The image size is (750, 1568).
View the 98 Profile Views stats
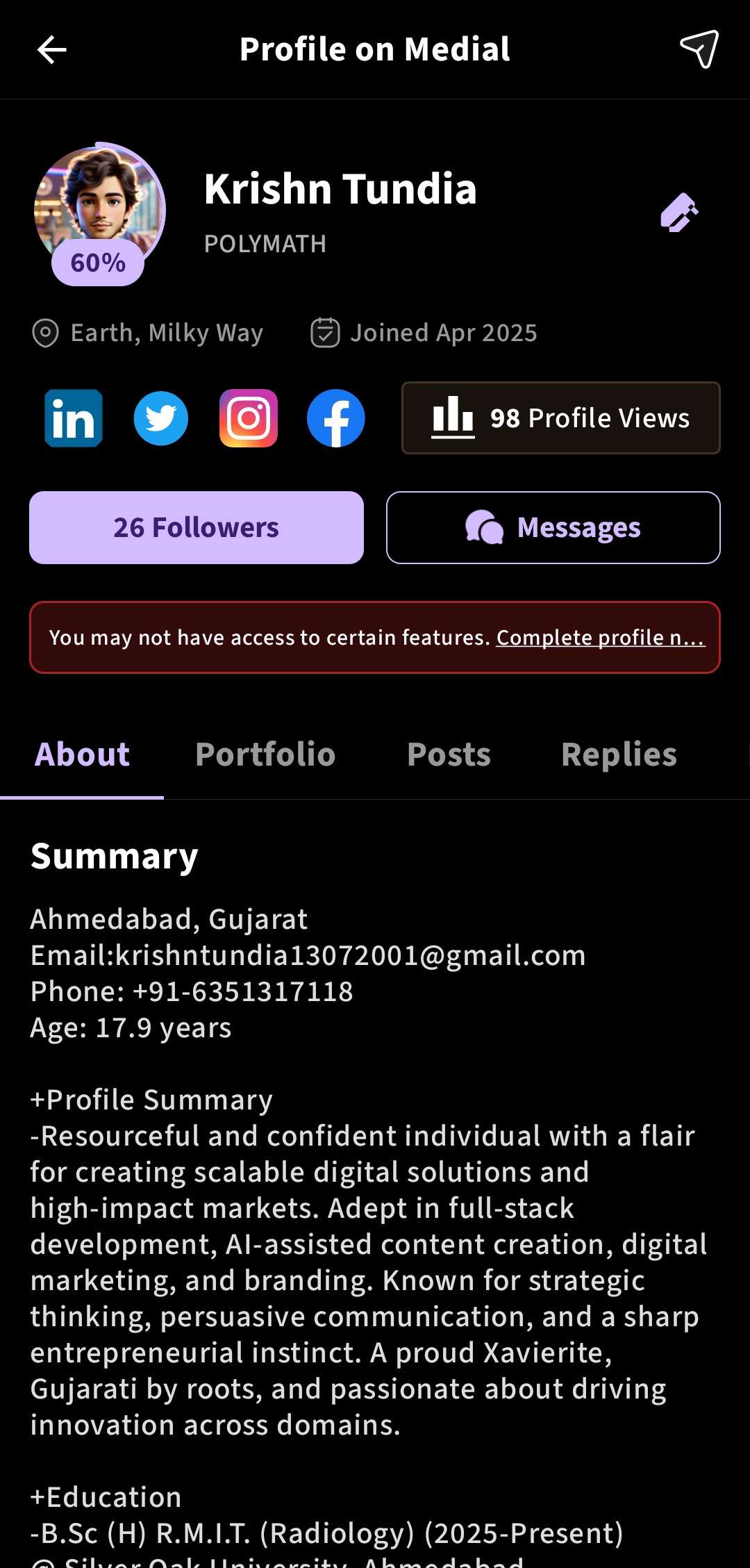click(560, 418)
